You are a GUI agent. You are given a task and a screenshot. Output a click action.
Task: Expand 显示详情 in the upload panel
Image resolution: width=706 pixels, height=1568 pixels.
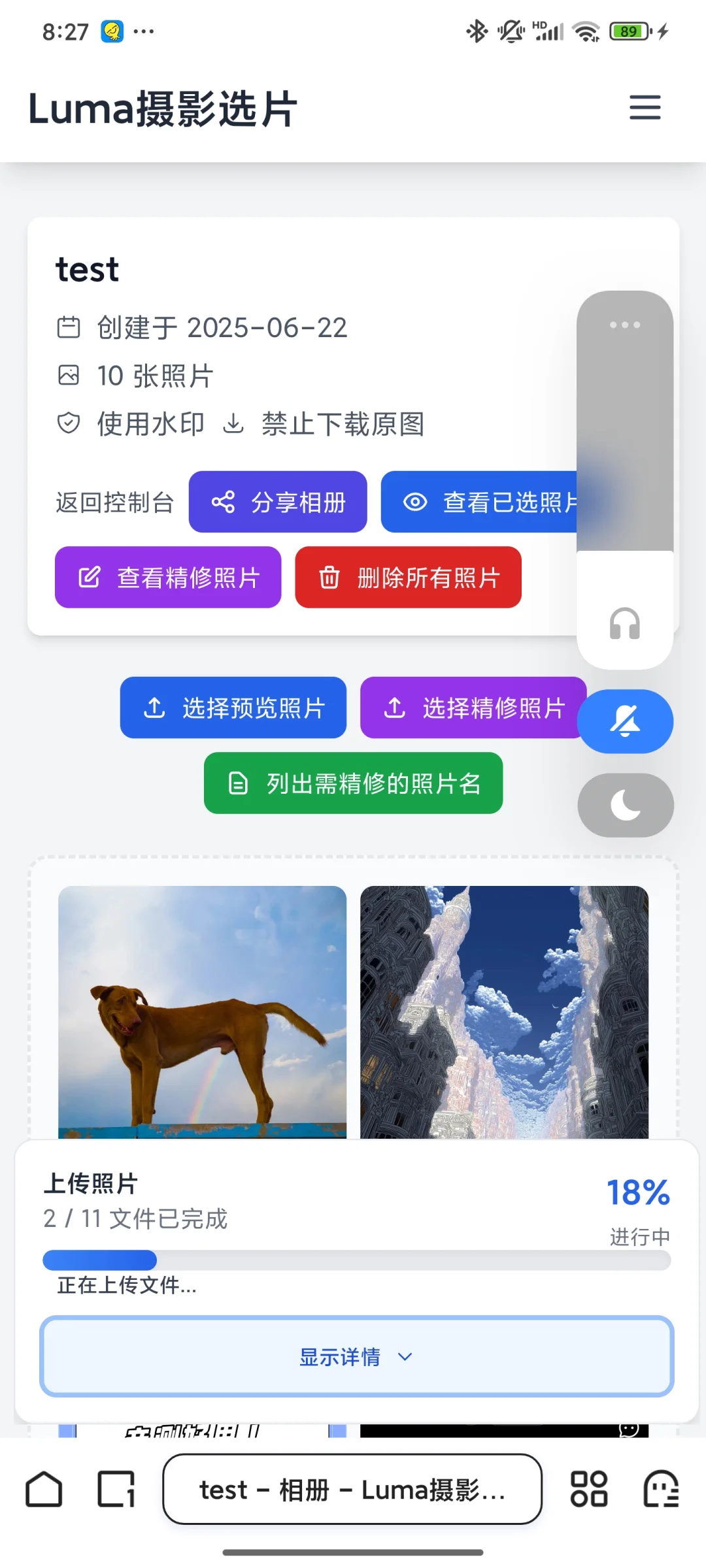click(357, 1356)
